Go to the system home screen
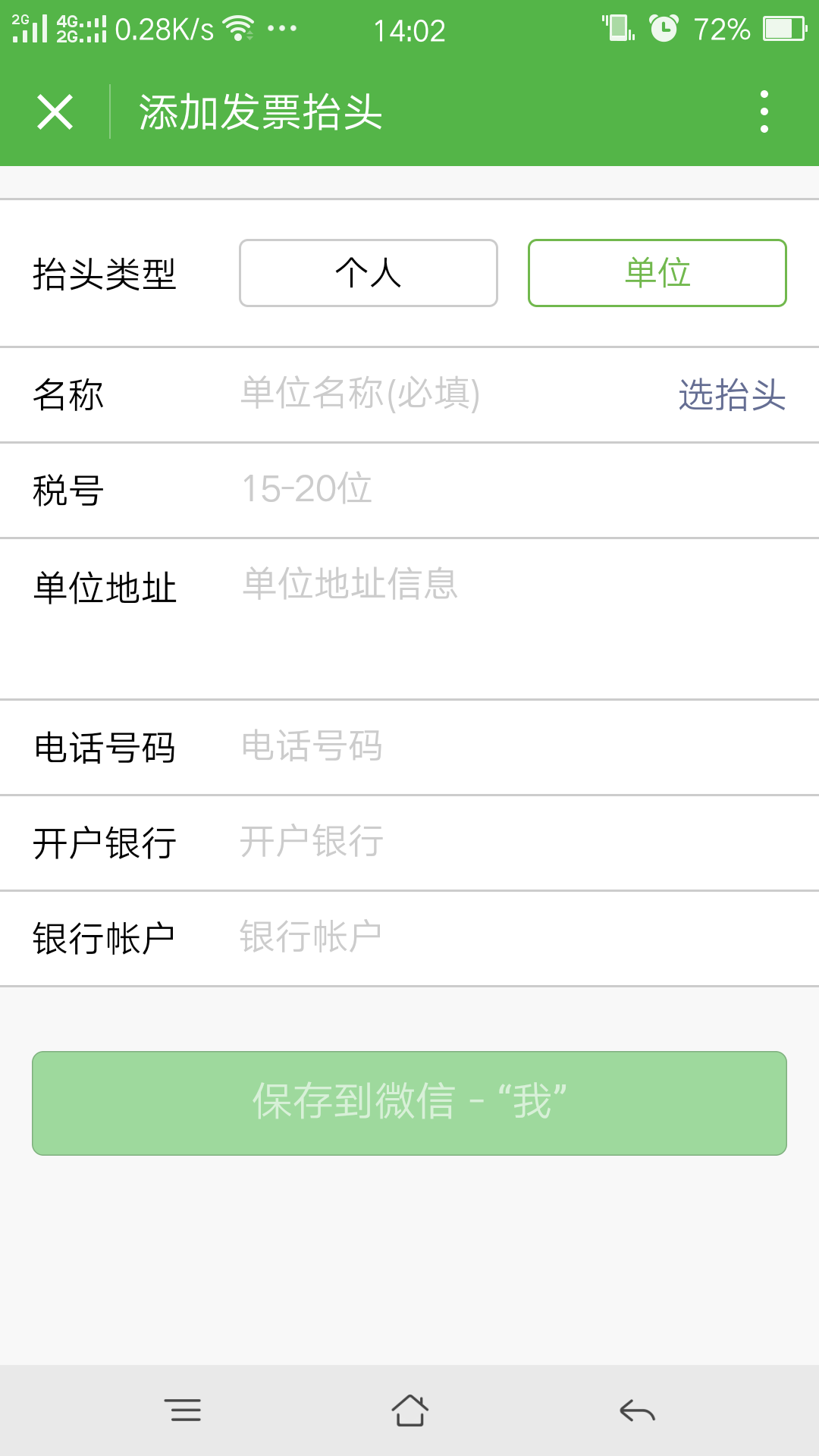 409,1410
